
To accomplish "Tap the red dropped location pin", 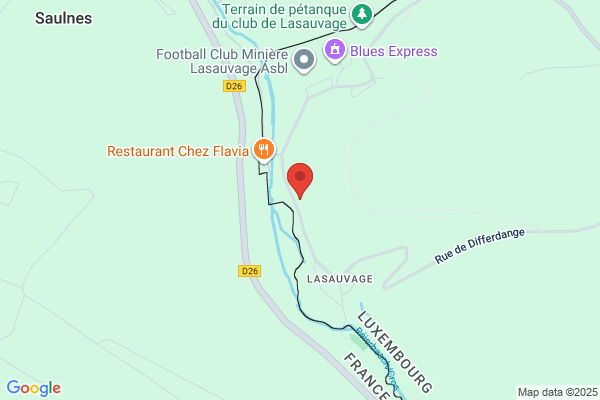I will [x=300, y=181].
